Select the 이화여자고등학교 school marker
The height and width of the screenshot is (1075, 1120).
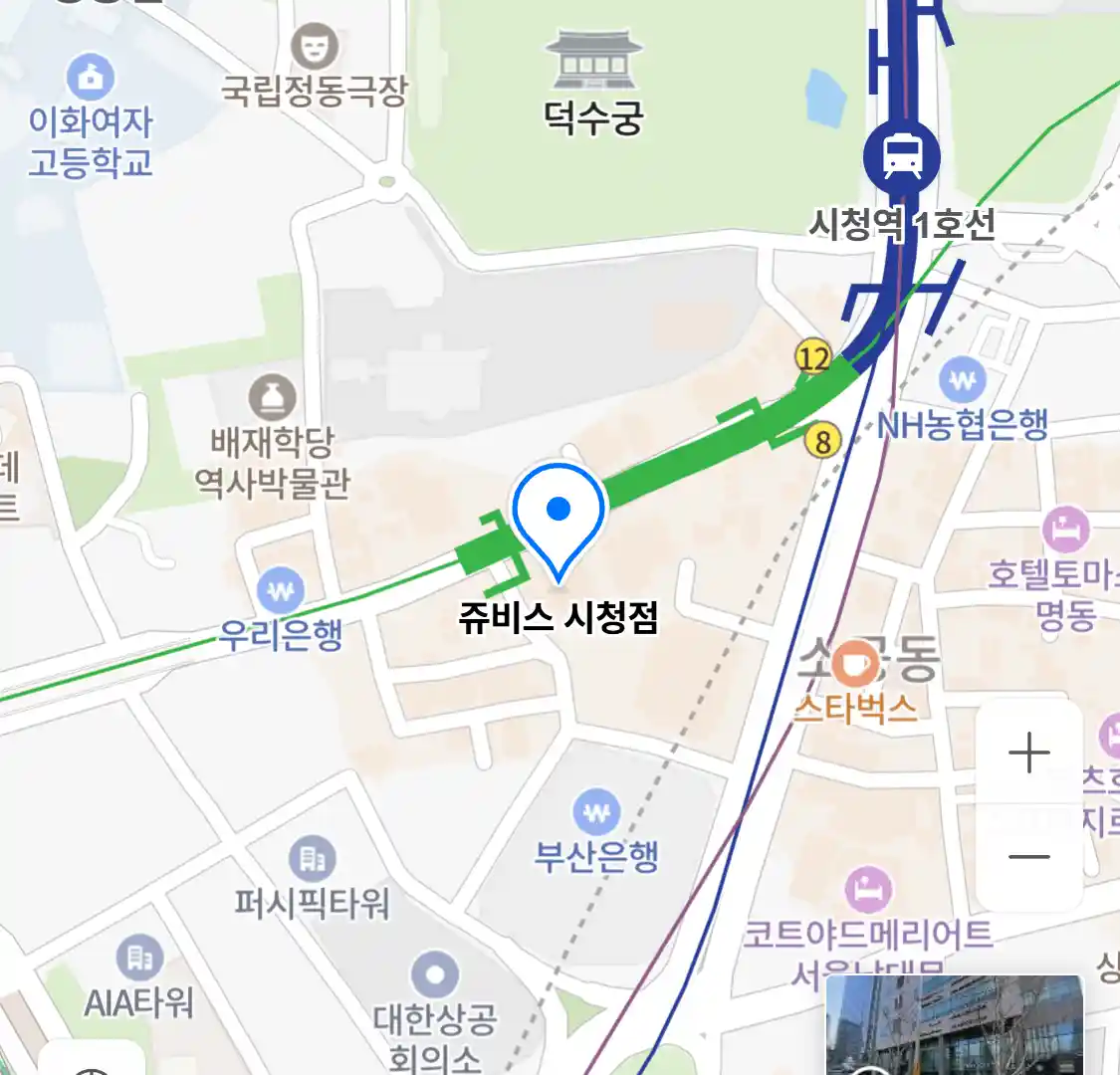[91, 77]
